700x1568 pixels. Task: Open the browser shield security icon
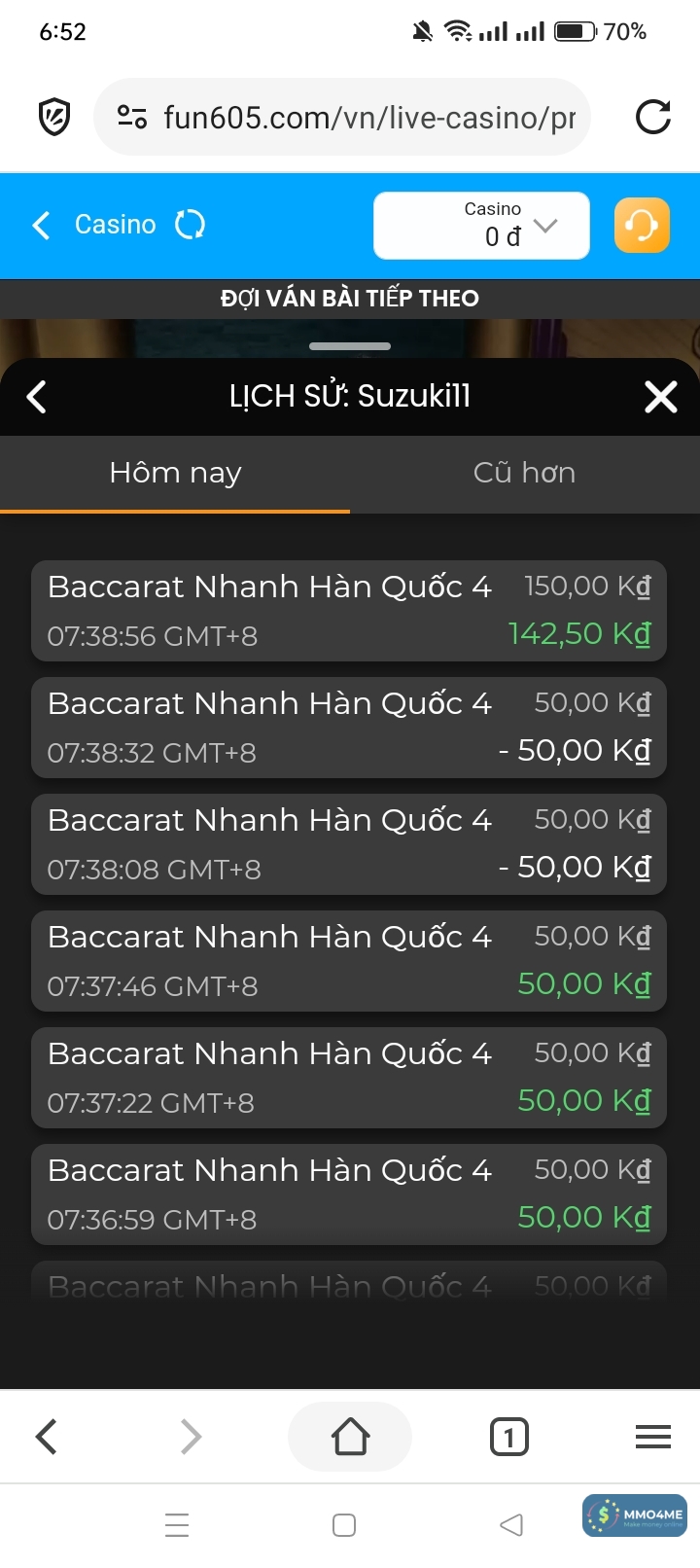(54, 118)
